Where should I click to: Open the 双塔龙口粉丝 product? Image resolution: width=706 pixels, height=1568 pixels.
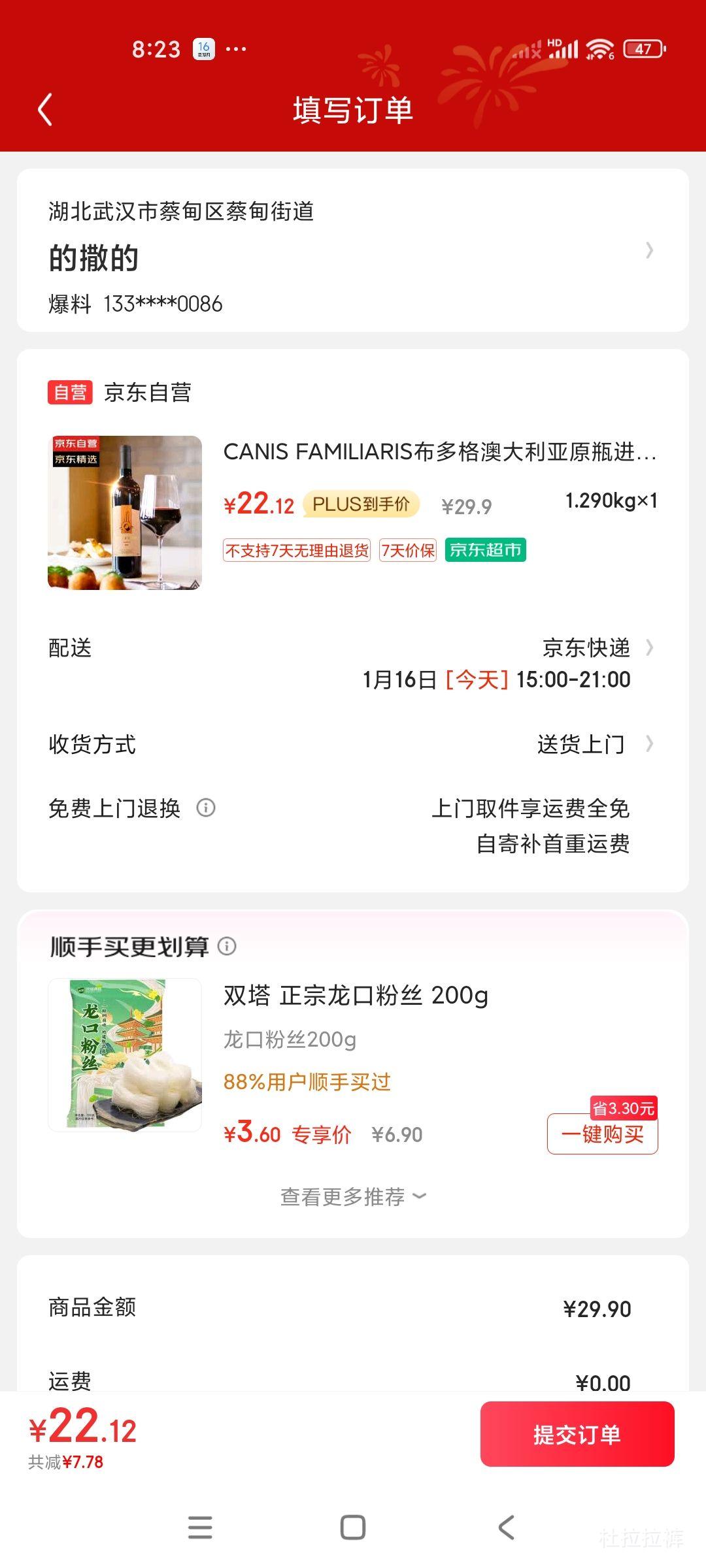356,995
